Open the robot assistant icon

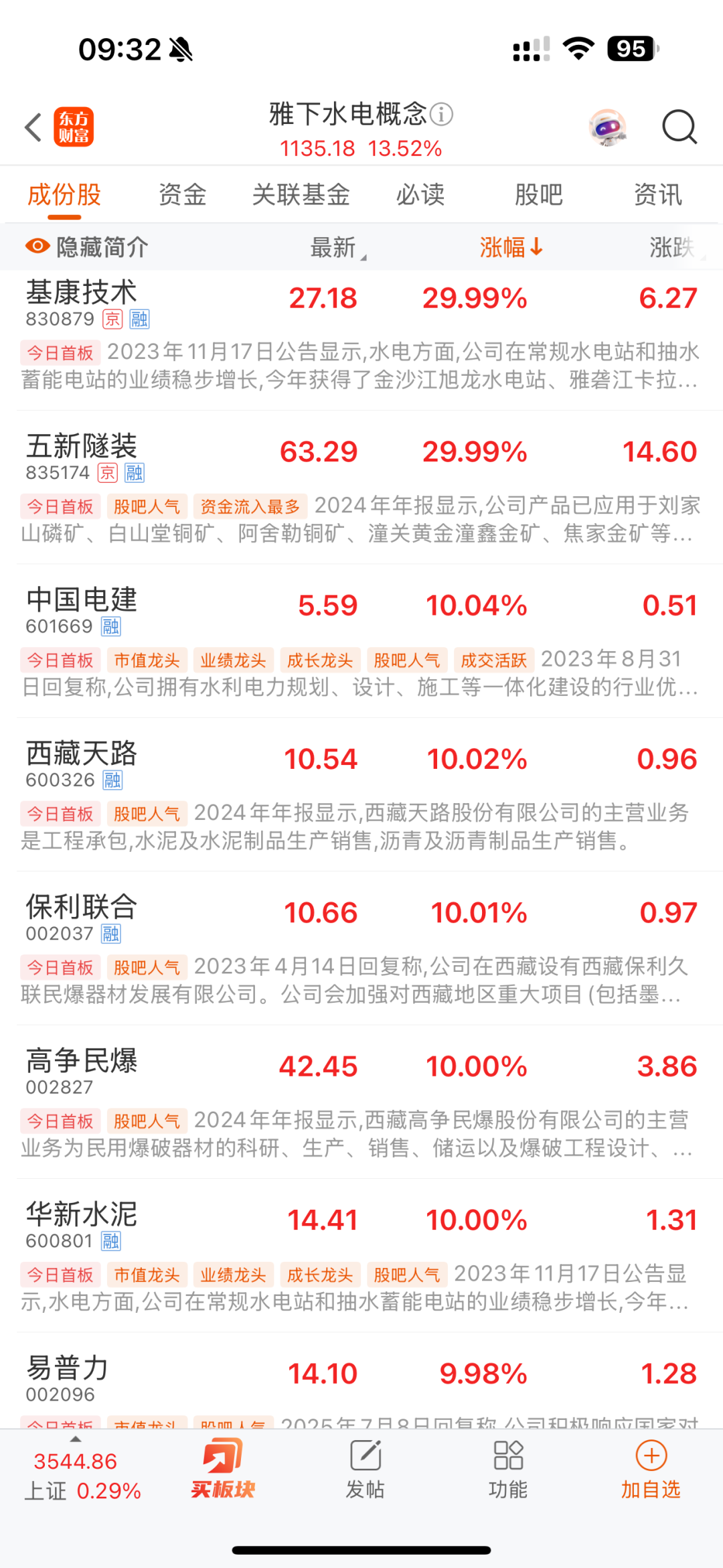[x=607, y=127]
